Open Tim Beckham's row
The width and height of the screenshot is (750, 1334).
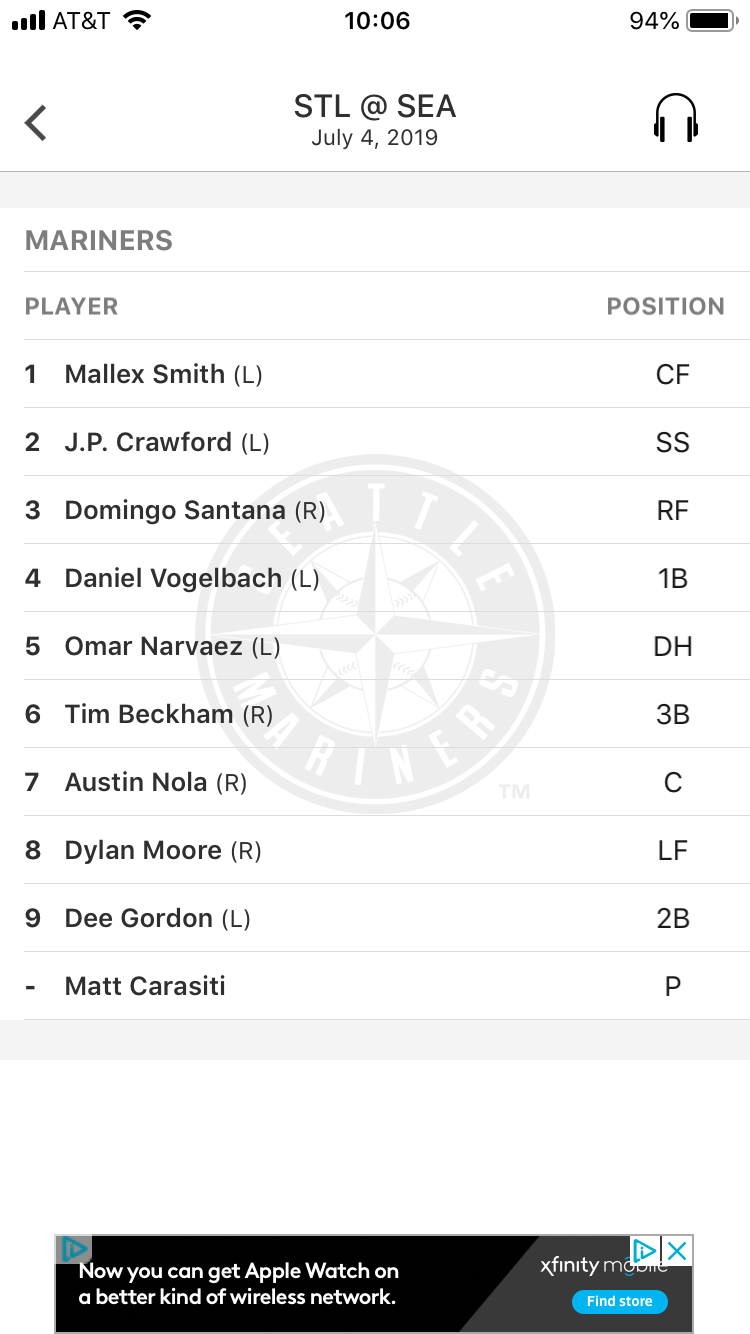(149, 714)
